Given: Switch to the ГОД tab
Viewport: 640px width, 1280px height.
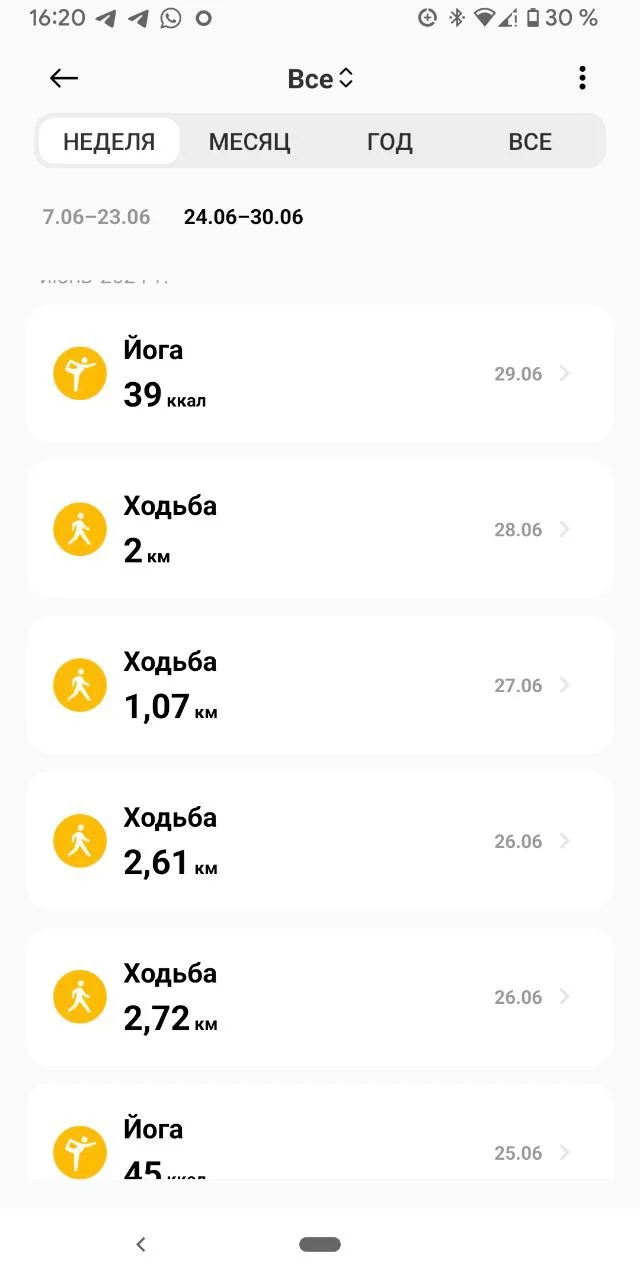Looking at the screenshot, I should pyautogui.click(x=390, y=142).
